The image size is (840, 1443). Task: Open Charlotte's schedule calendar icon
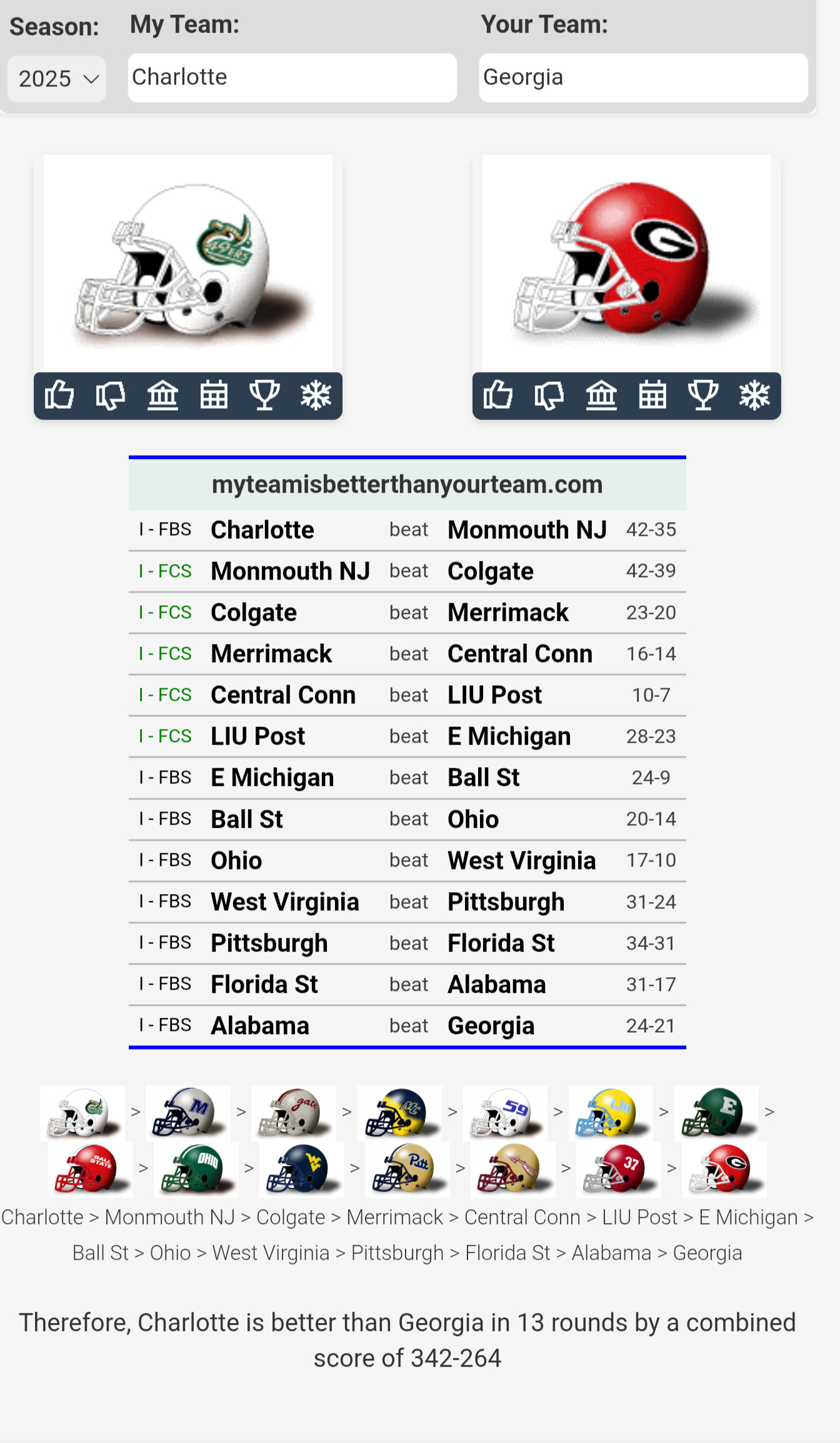[x=214, y=395]
